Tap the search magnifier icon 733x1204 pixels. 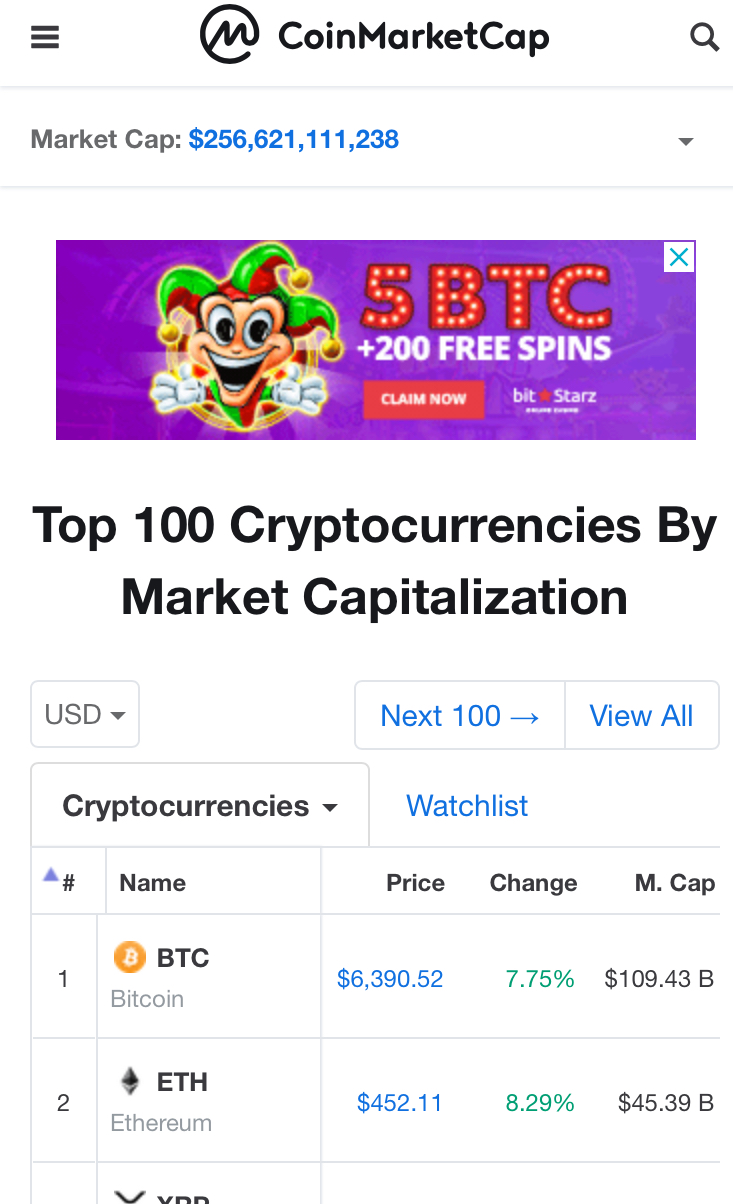[x=705, y=36]
